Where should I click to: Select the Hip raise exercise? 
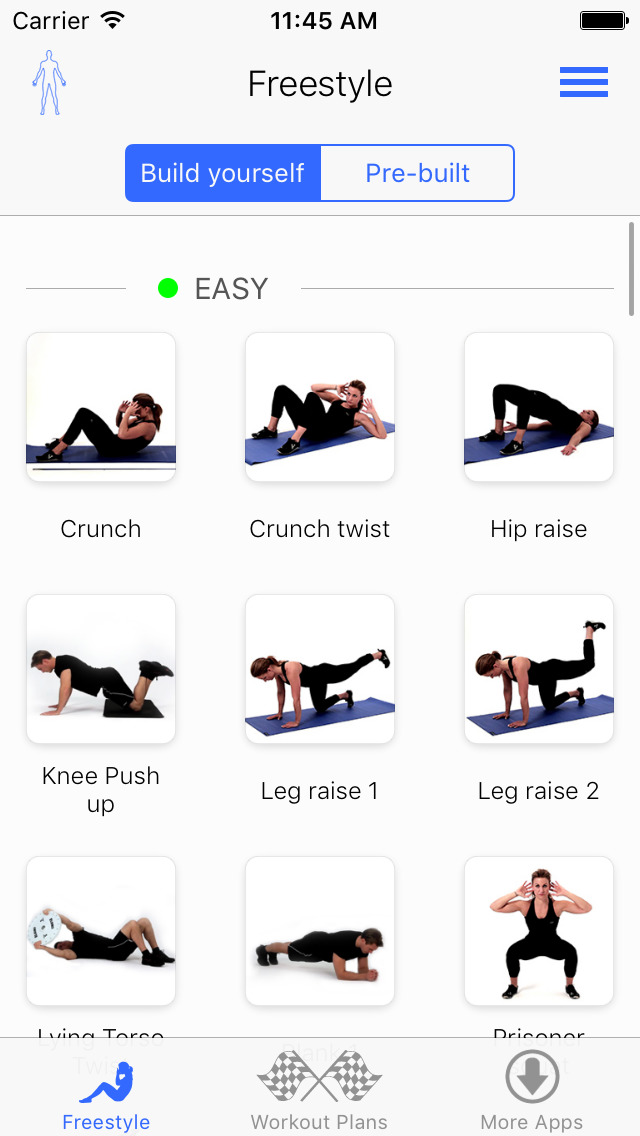(x=539, y=408)
